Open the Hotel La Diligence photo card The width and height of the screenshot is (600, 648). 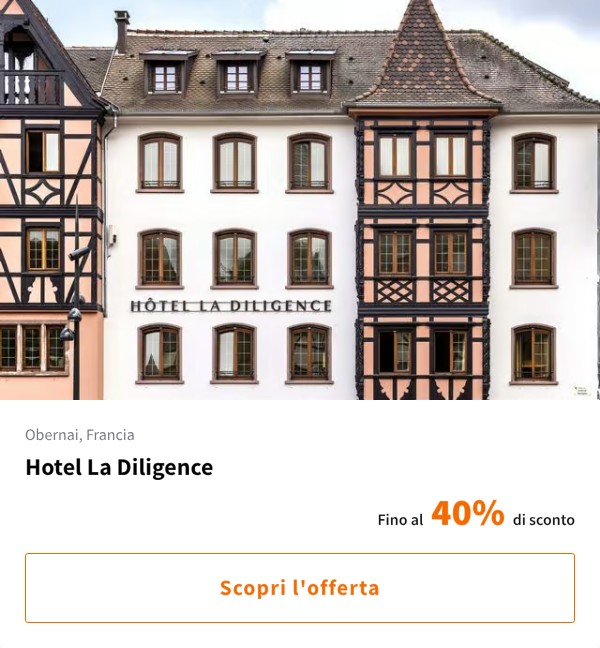point(300,200)
